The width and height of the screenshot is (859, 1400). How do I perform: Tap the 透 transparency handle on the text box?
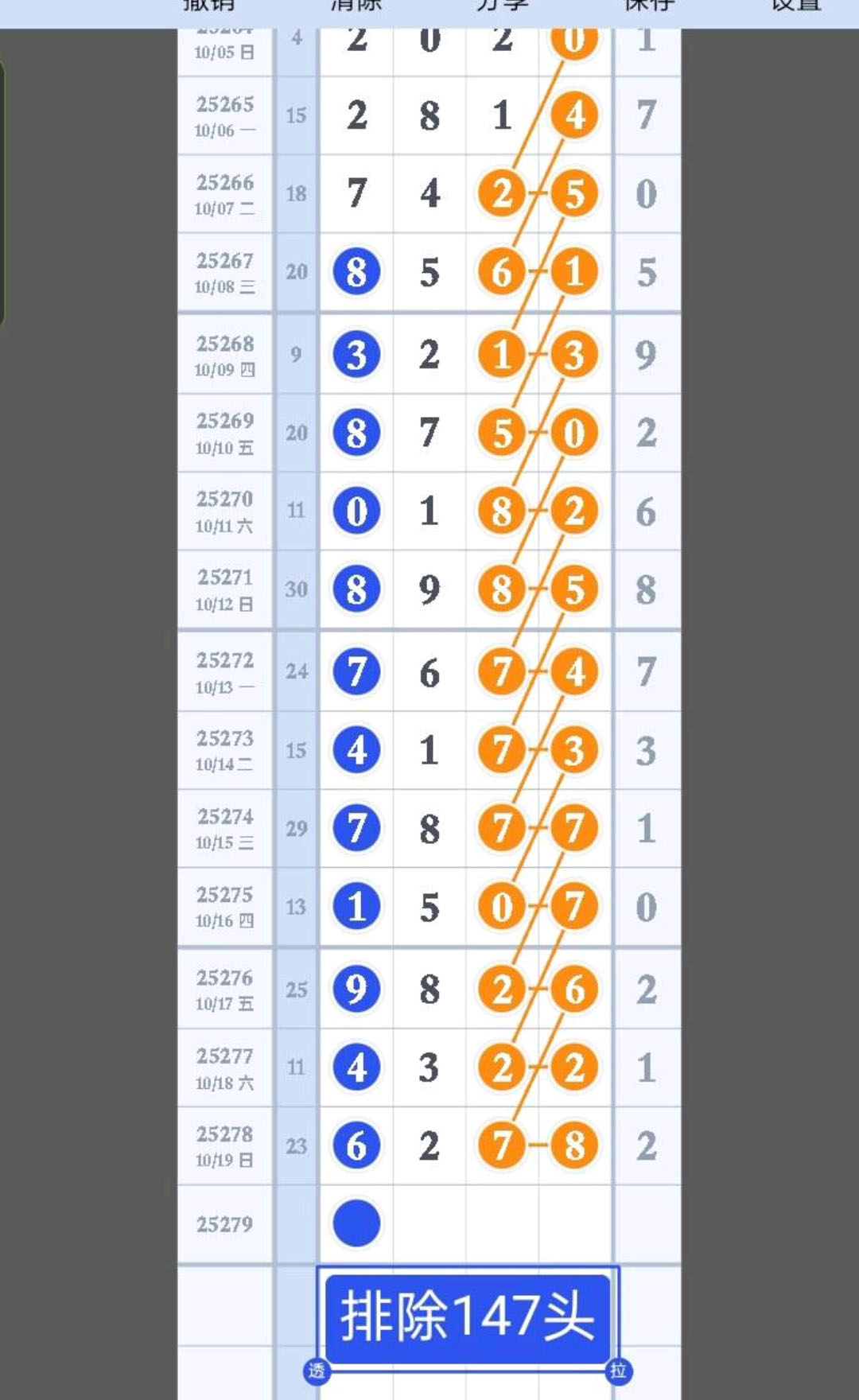317,1371
